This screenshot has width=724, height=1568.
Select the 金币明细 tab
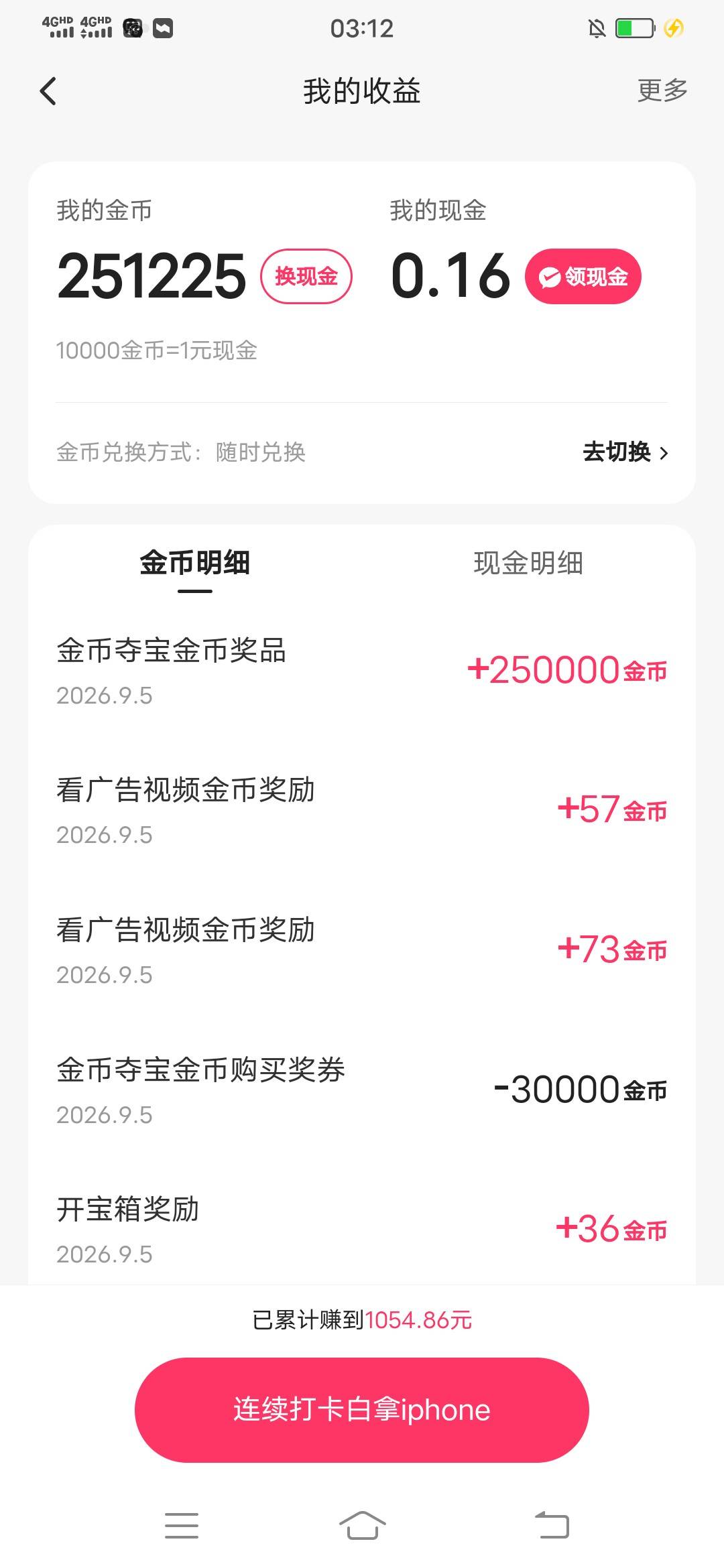[195, 563]
